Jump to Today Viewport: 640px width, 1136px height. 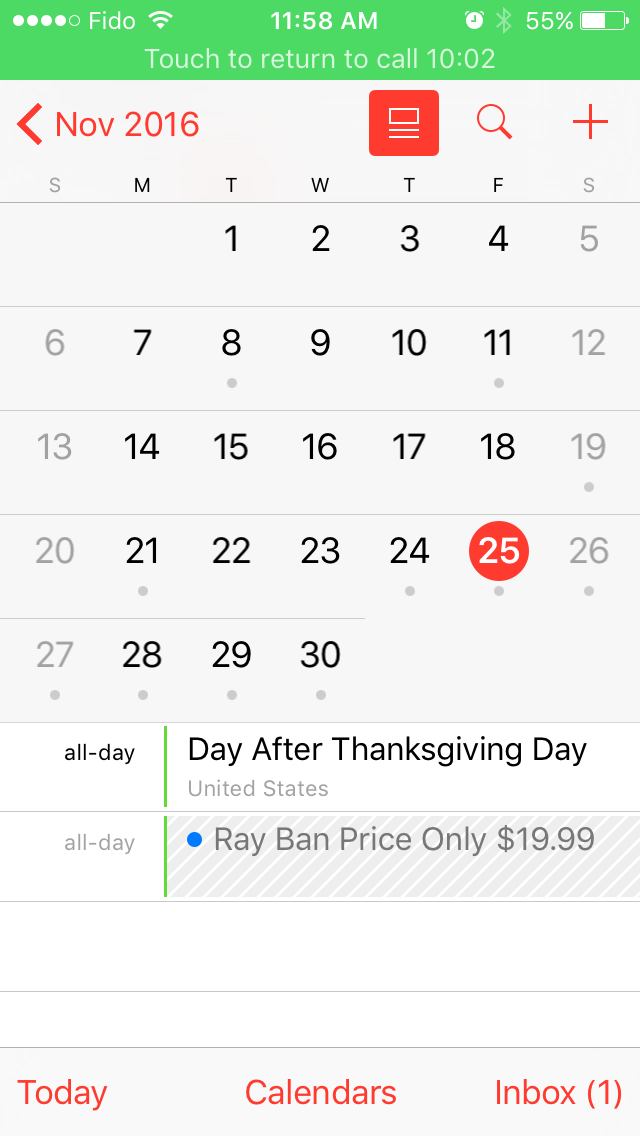point(62,1093)
